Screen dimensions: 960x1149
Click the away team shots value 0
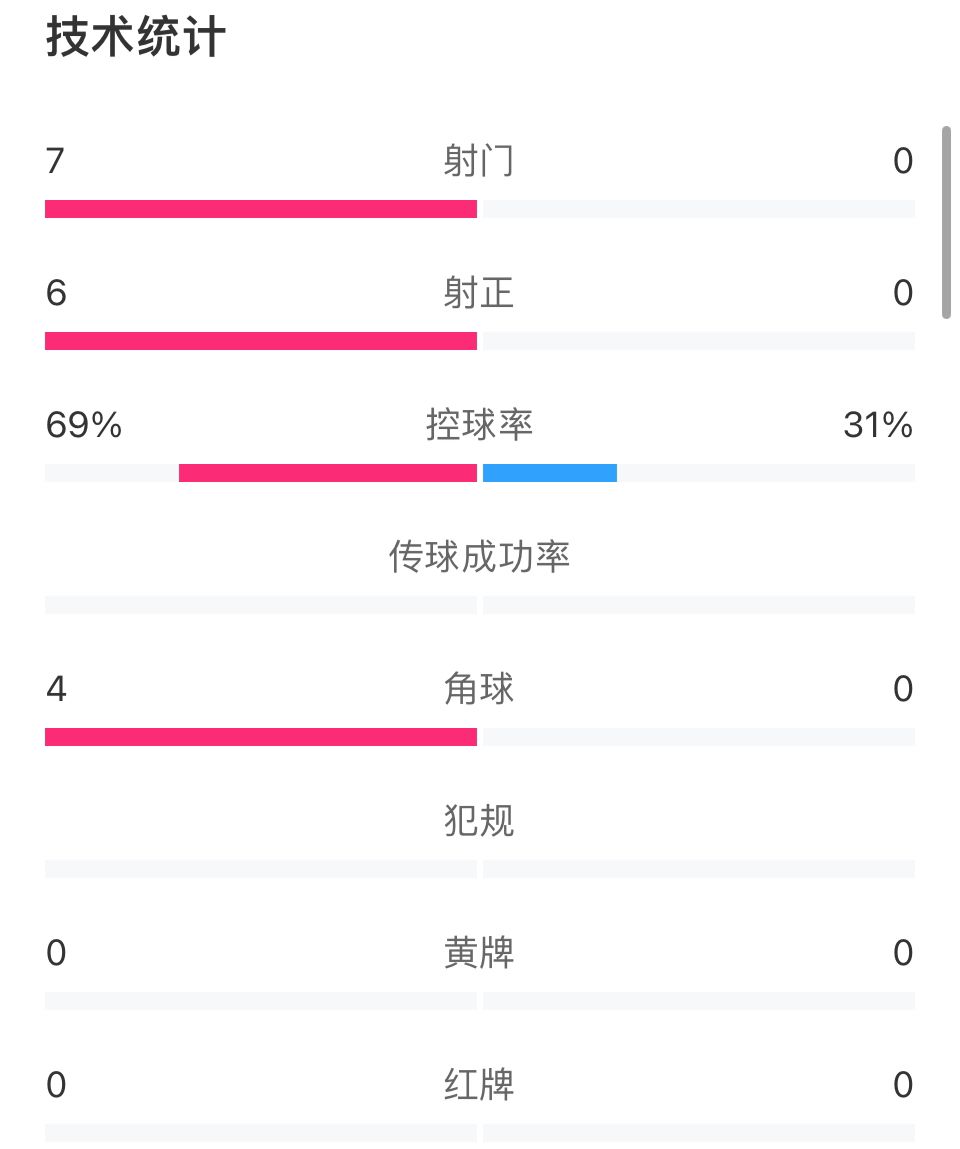click(903, 160)
